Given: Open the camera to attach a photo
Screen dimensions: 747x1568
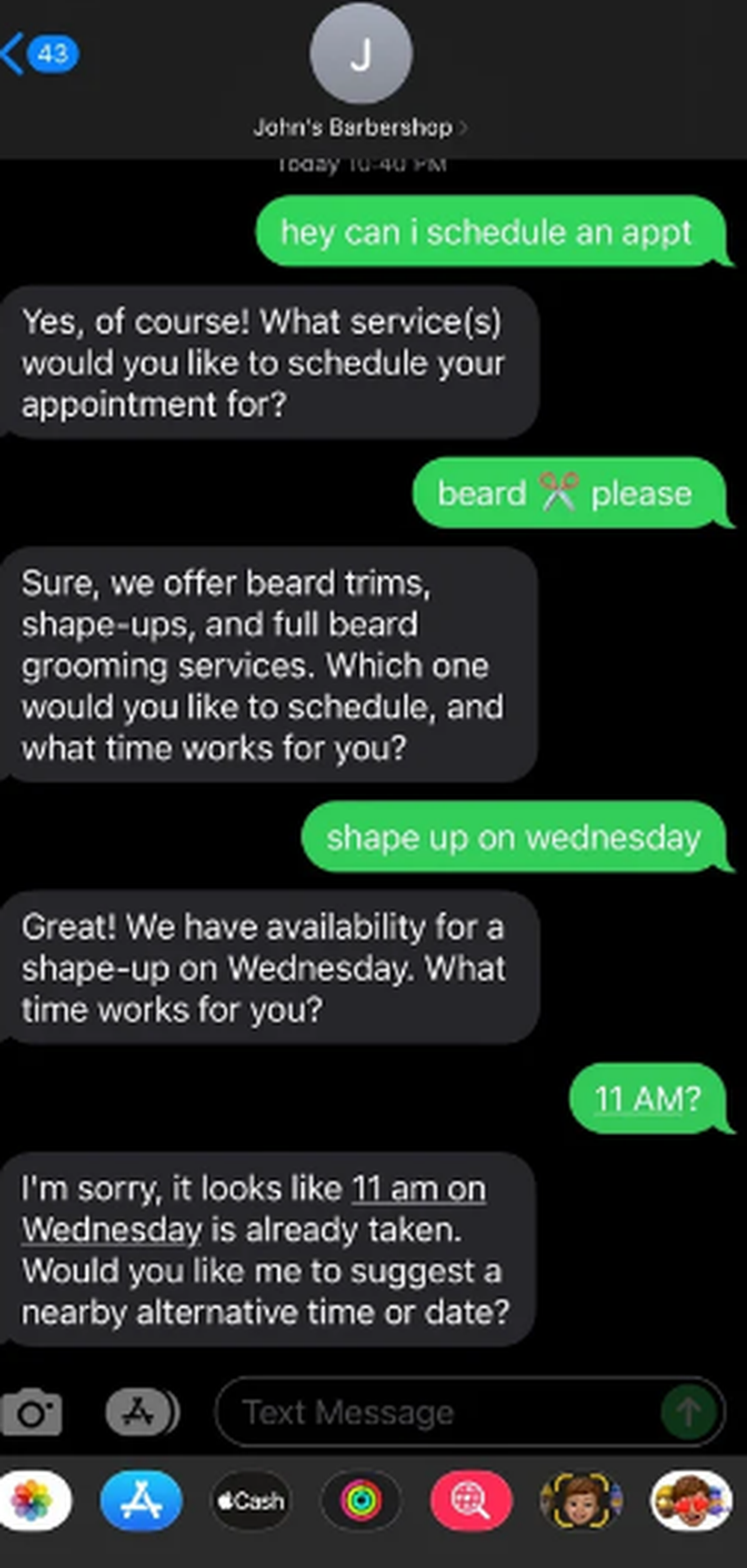Looking at the screenshot, I should tap(31, 1413).
